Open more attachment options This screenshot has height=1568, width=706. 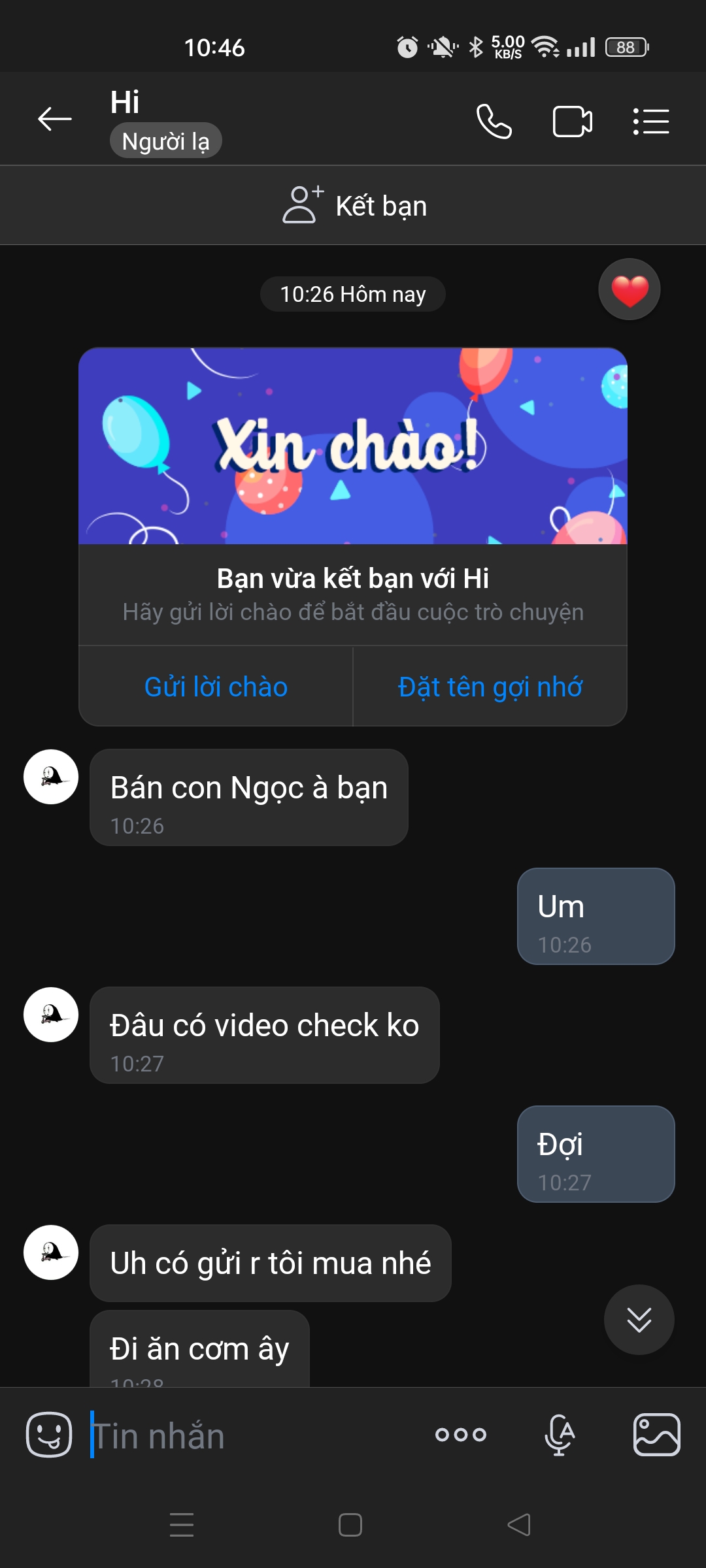click(x=461, y=1435)
